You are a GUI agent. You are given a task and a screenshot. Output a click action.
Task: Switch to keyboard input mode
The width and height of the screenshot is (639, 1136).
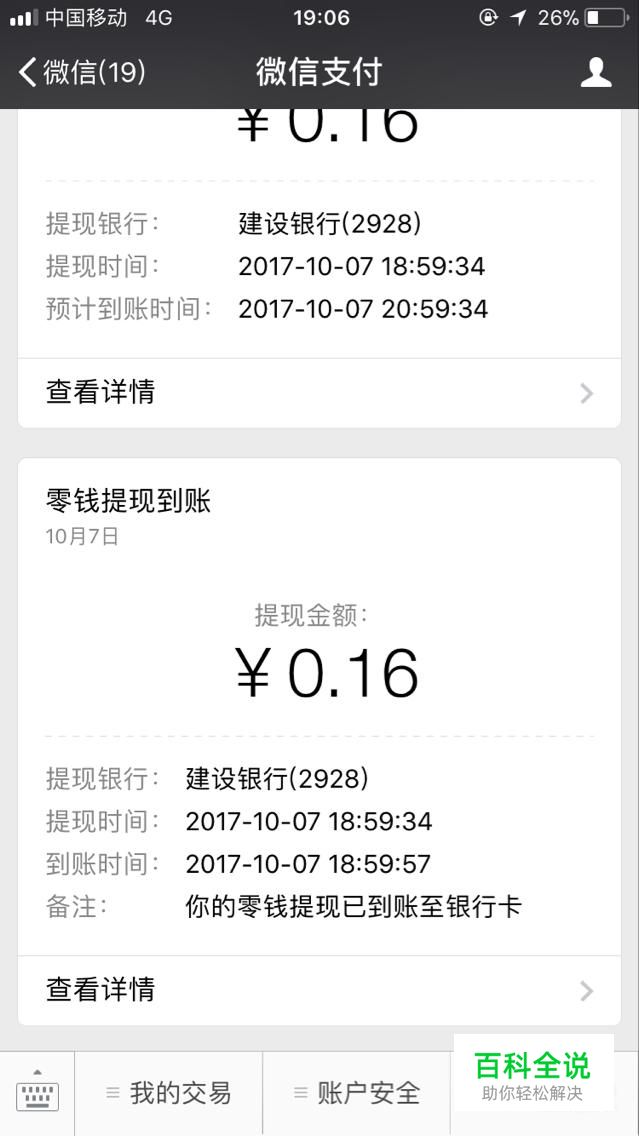pyautogui.click(x=37, y=1093)
